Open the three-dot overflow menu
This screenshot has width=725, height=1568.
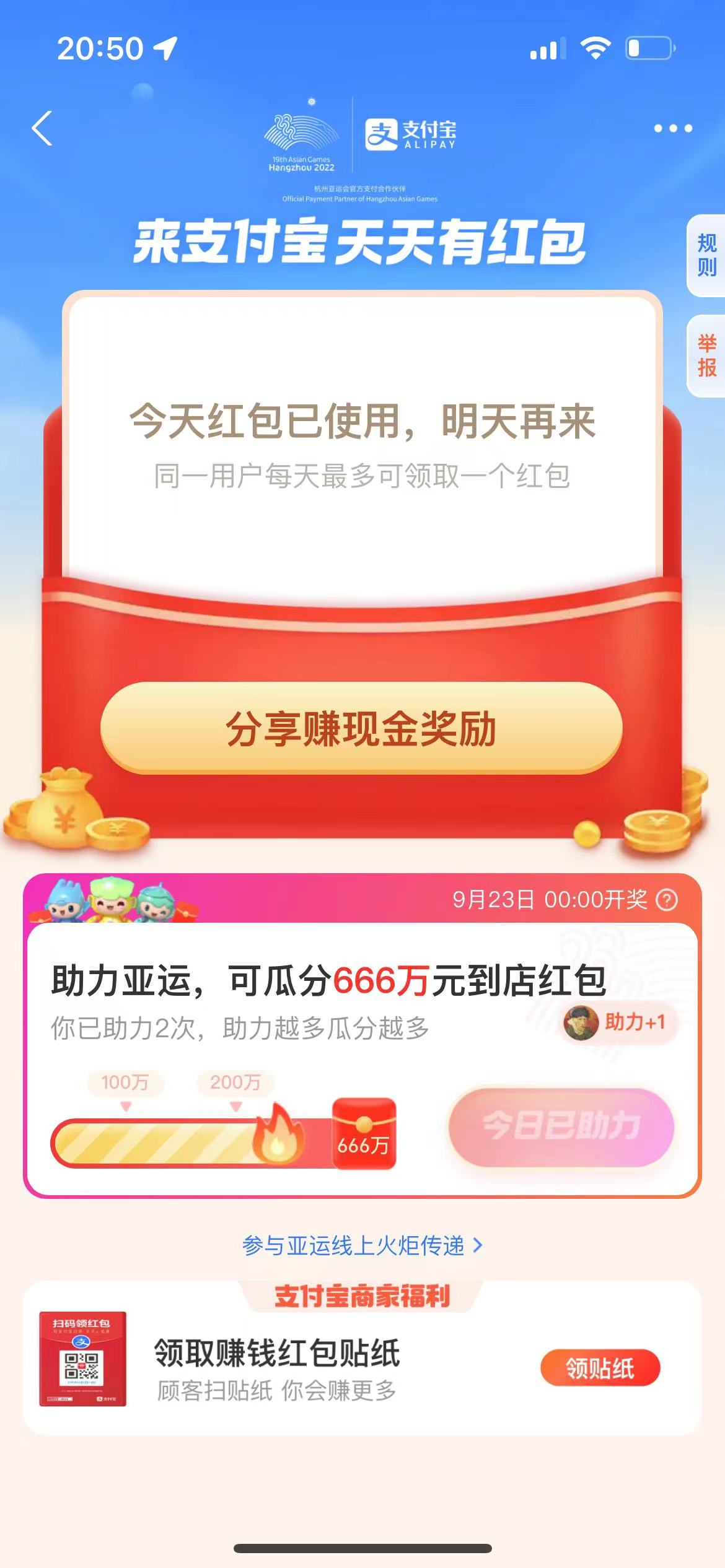[673, 129]
